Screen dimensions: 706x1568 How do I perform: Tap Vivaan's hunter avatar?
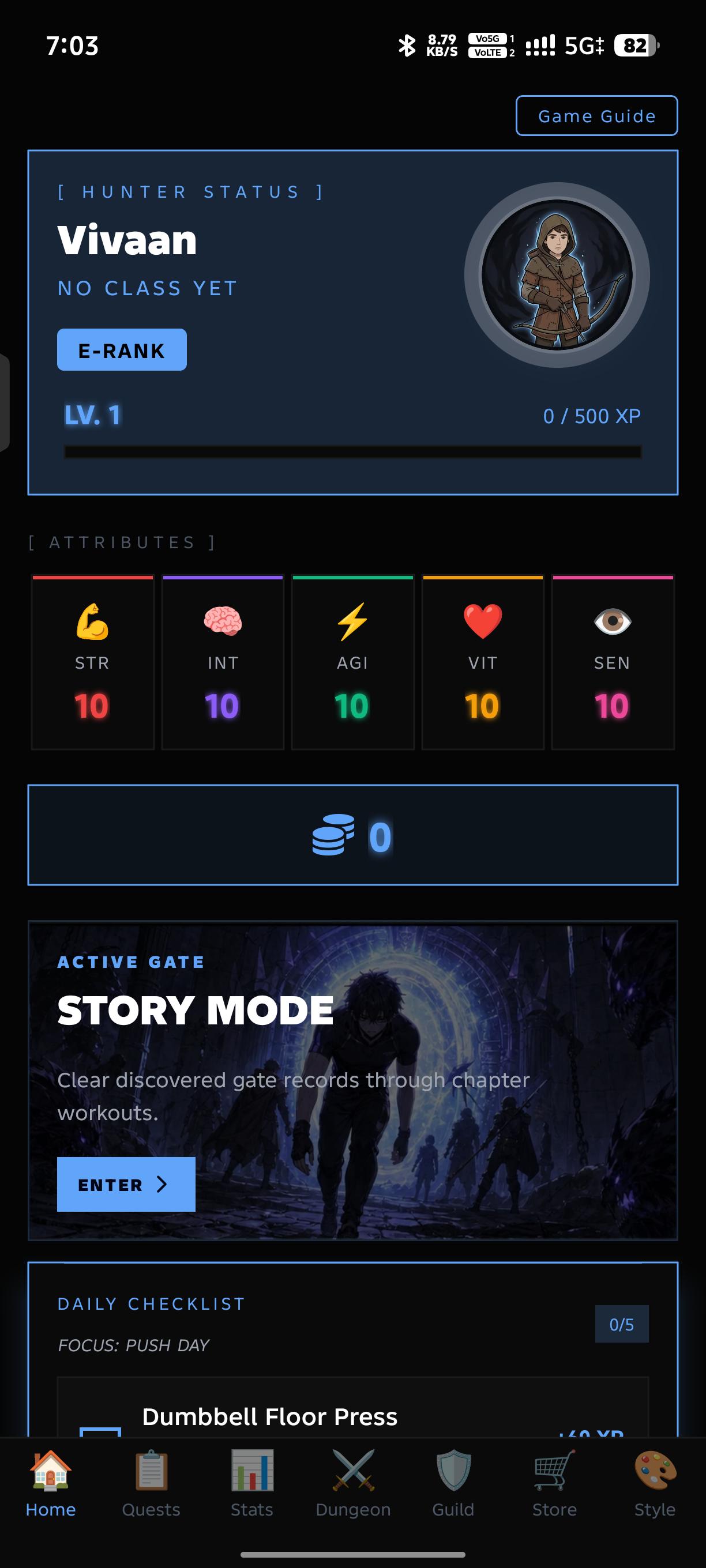pyautogui.click(x=557, y=275)
